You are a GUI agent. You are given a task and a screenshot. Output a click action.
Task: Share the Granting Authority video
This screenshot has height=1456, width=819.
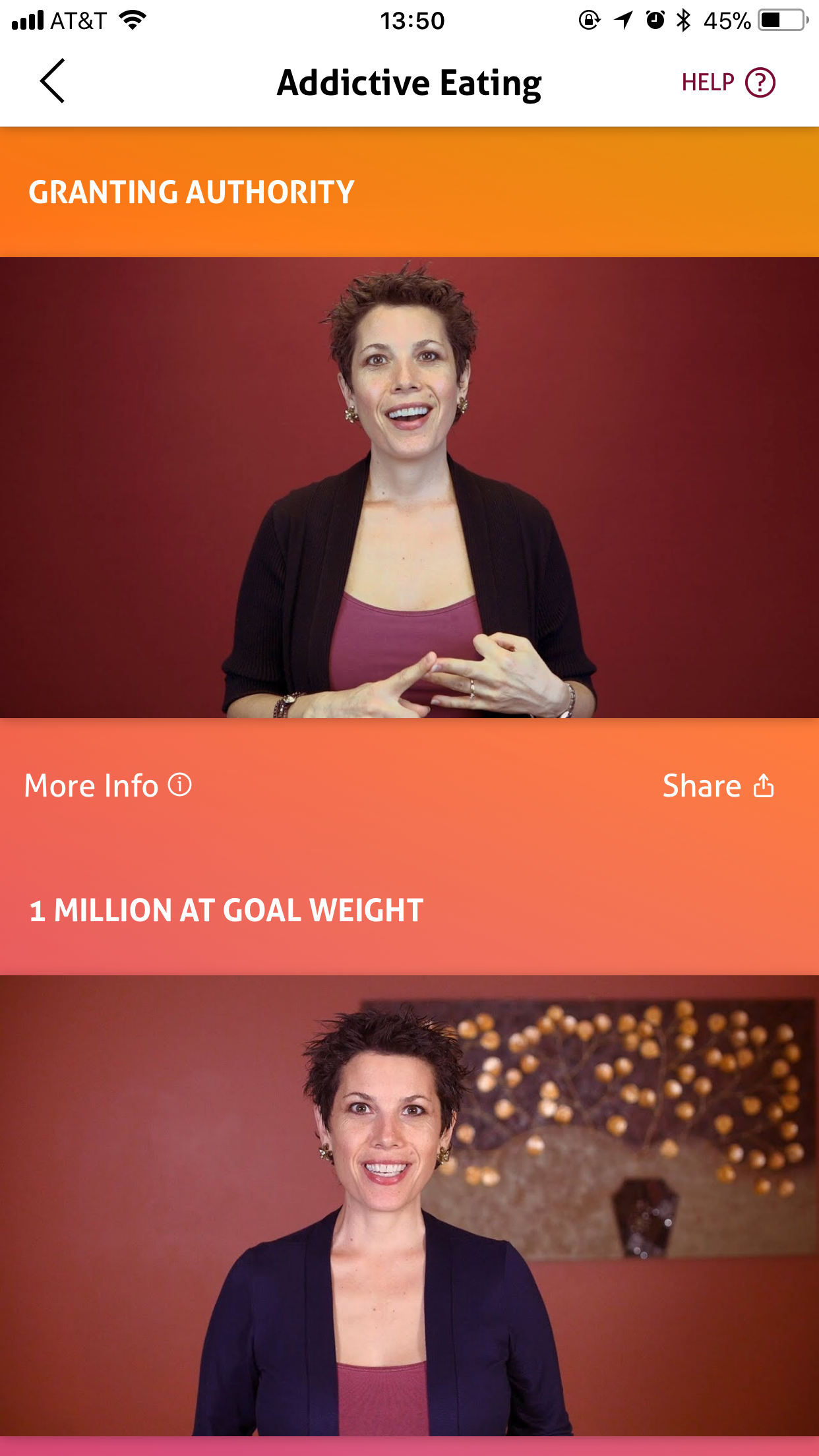[719, 785]
